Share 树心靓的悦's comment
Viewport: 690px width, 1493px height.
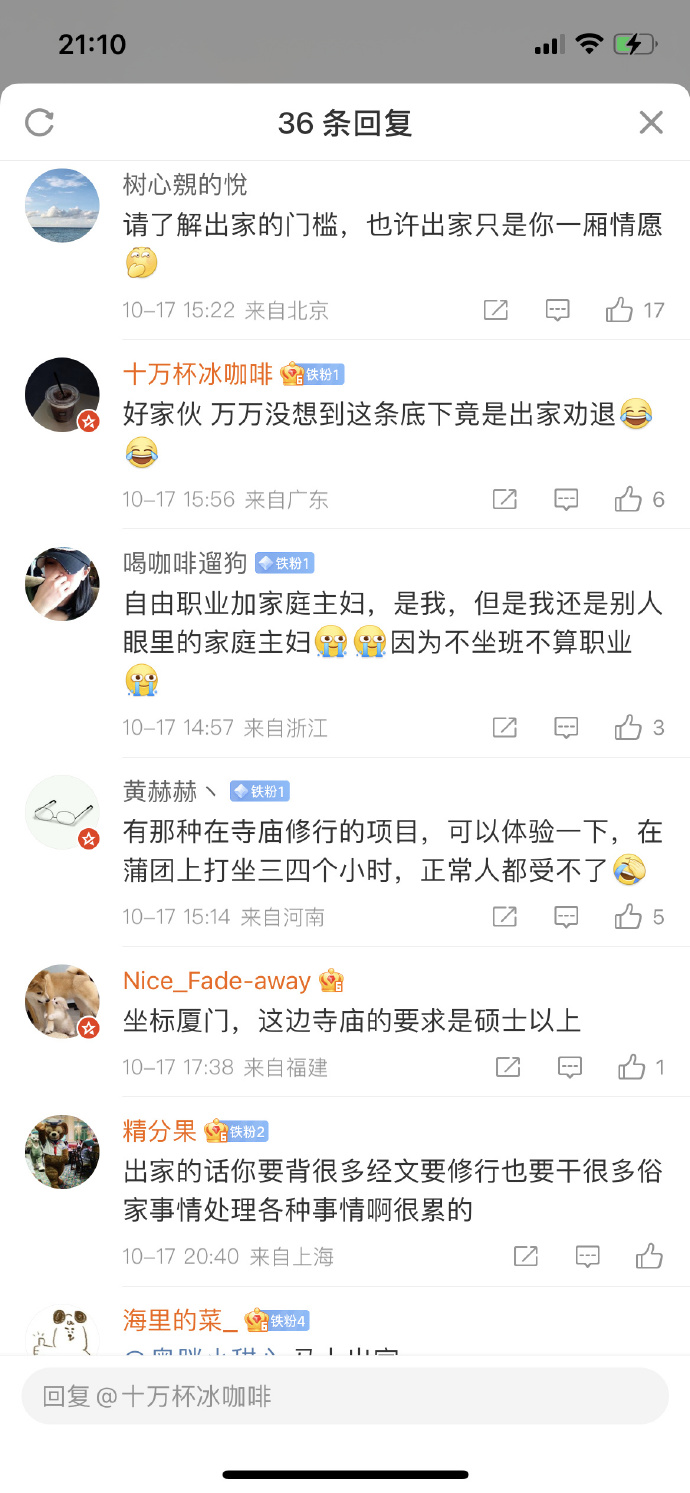496,310
